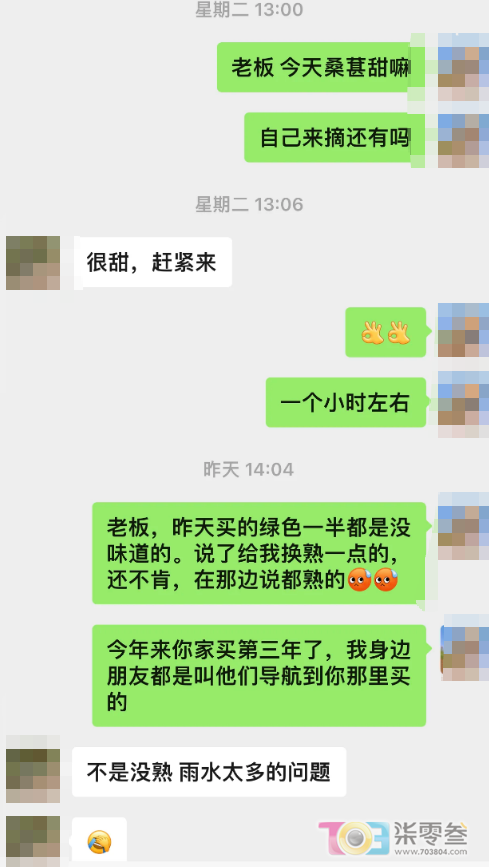Tap the sender avatar next to "老板 今天桑葚甜嘛"

(x=463, y=67)
